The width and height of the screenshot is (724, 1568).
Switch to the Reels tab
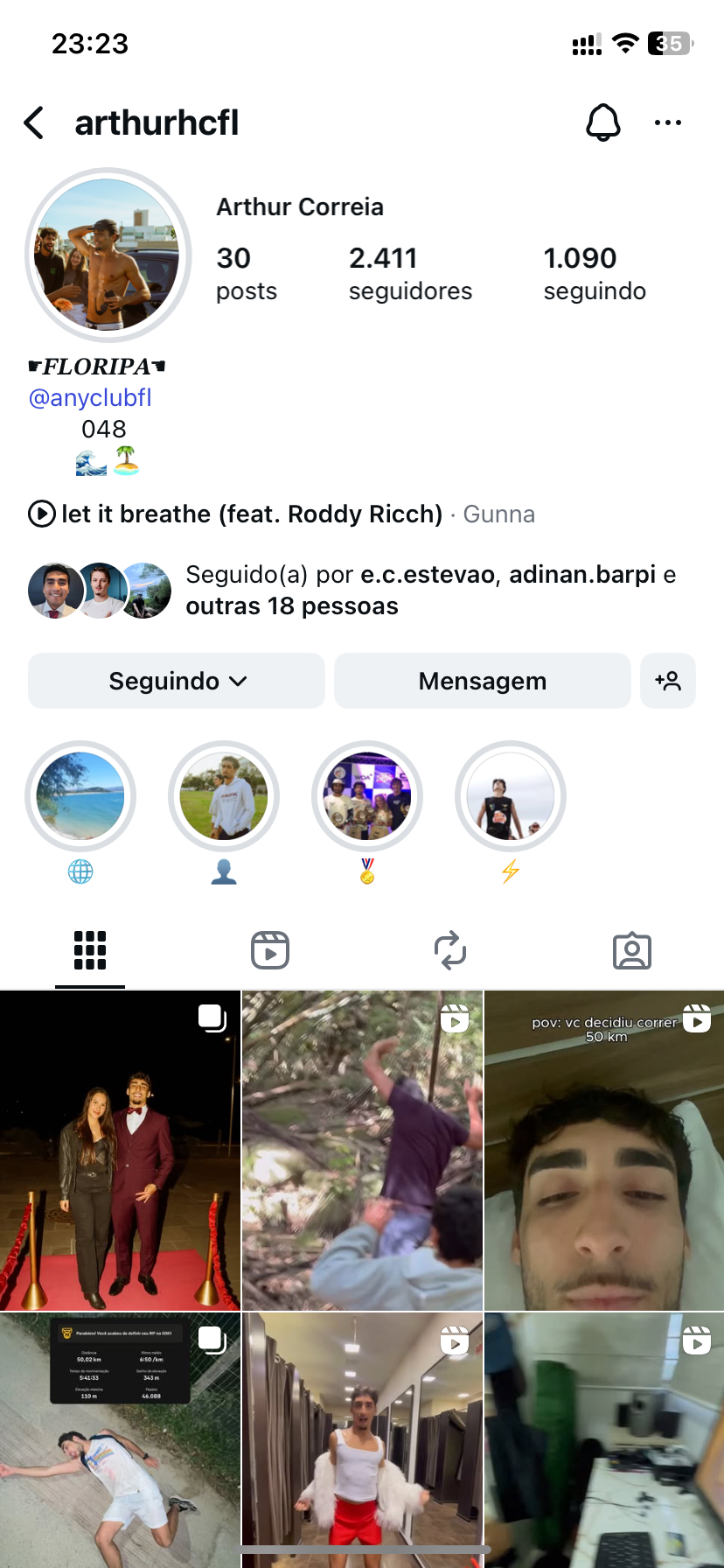click(270, 950)
